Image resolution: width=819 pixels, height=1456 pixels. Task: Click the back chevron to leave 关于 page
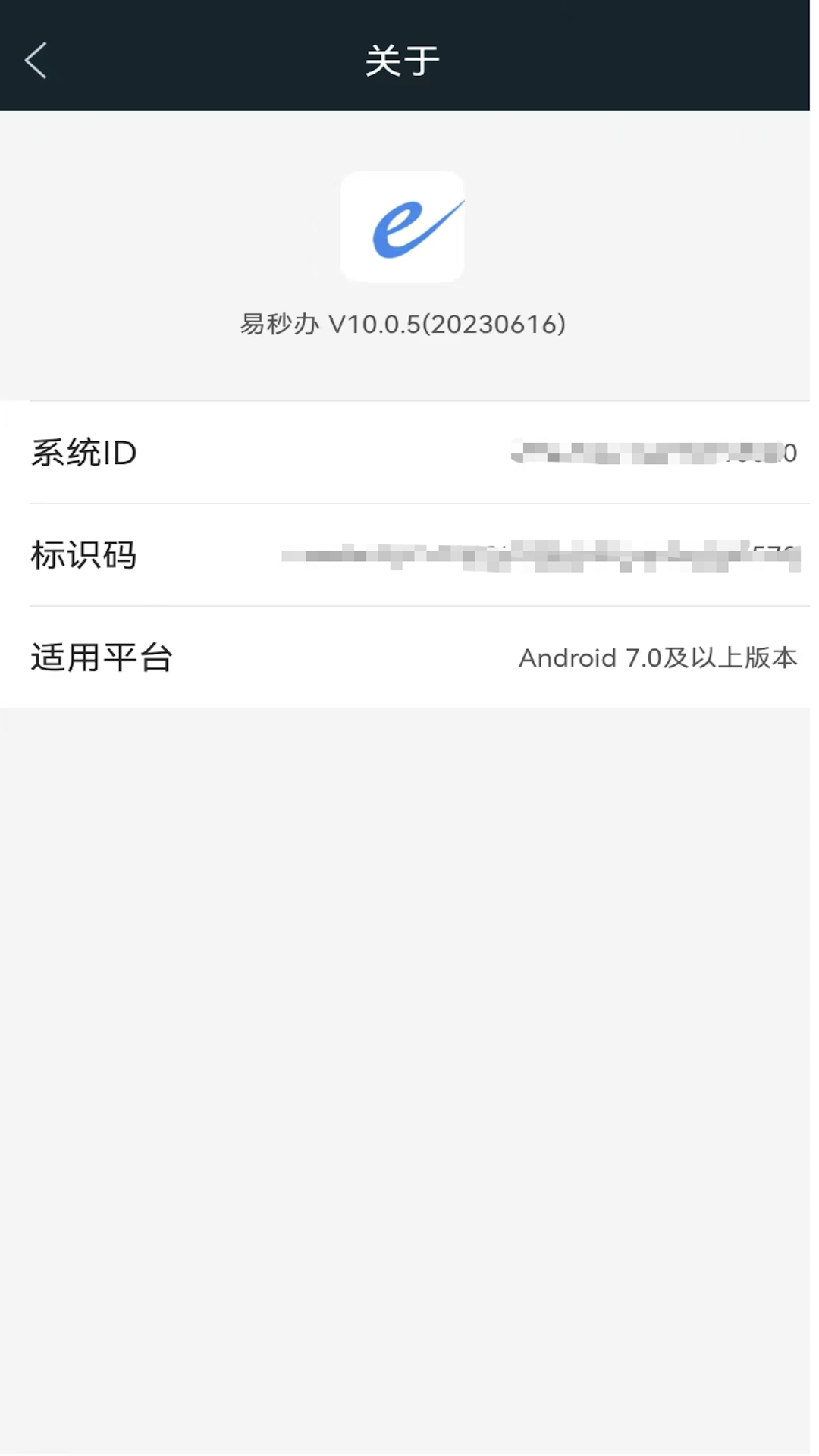[36, 60]
